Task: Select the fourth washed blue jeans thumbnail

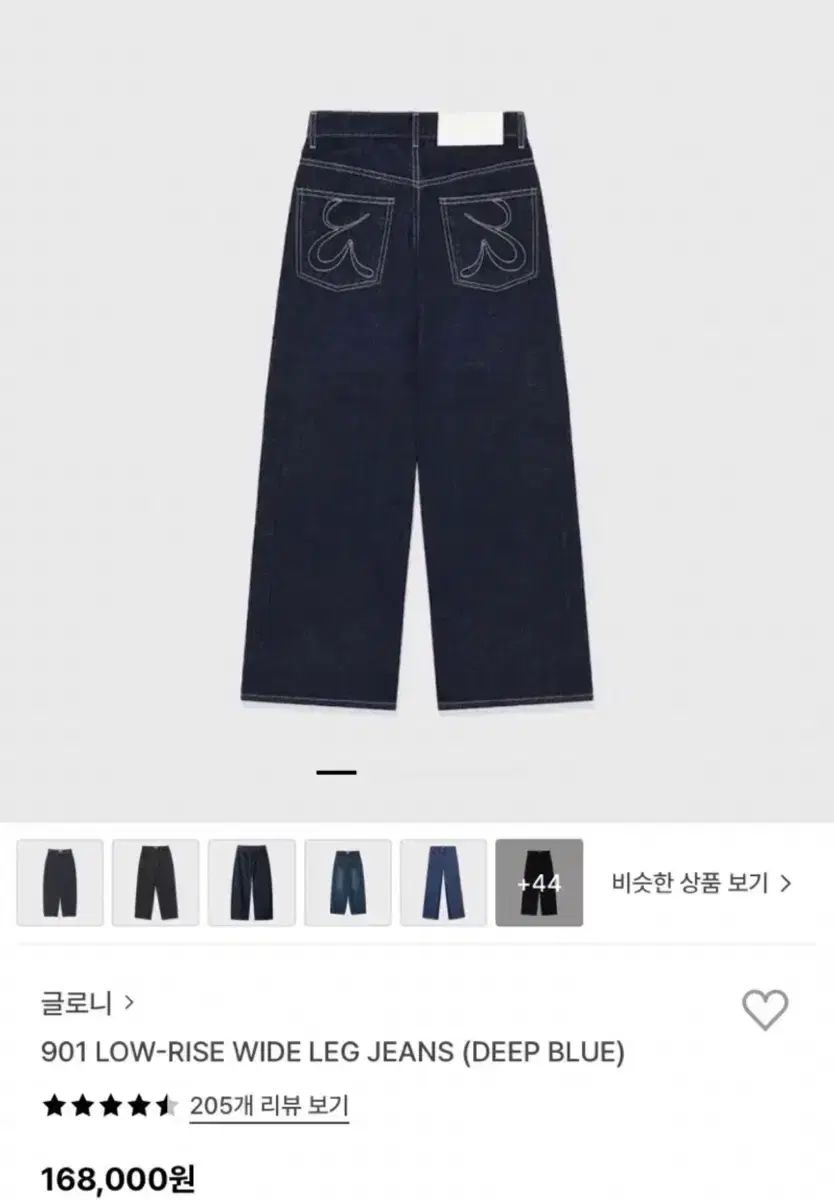Action: click(348, 883)
